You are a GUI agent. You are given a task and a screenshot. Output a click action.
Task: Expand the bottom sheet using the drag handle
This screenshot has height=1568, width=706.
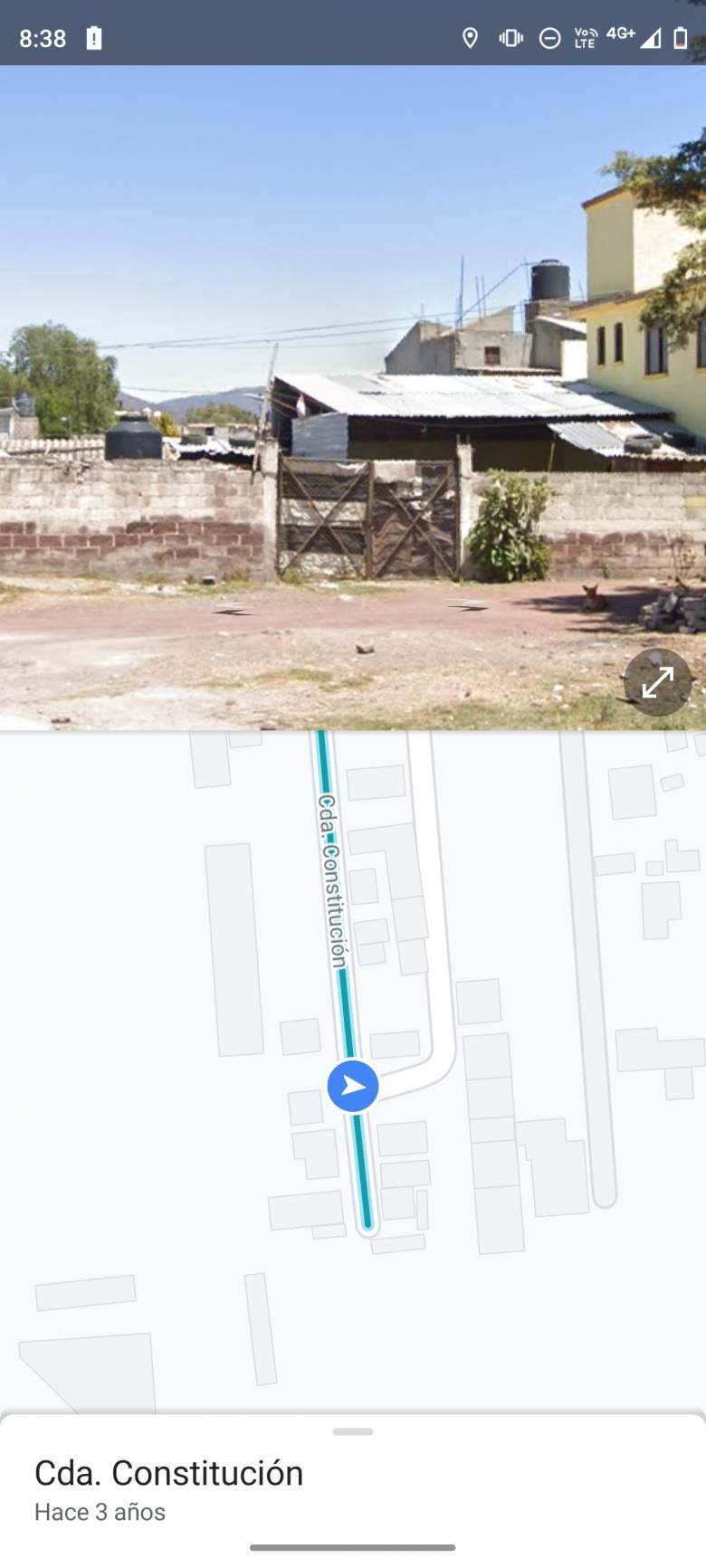pyautogui.click(x=353, y=1430)
